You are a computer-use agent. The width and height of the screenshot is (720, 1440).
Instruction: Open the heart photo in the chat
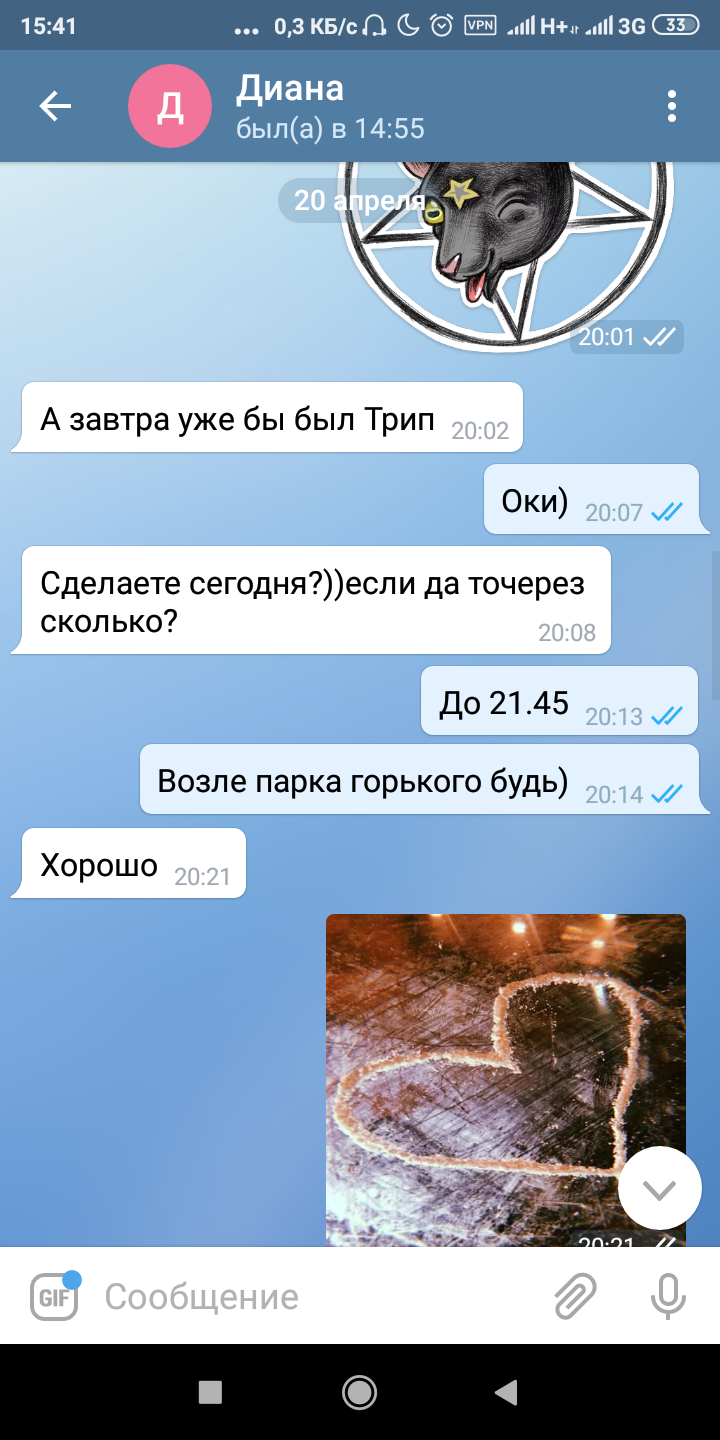coord(506,1080)
